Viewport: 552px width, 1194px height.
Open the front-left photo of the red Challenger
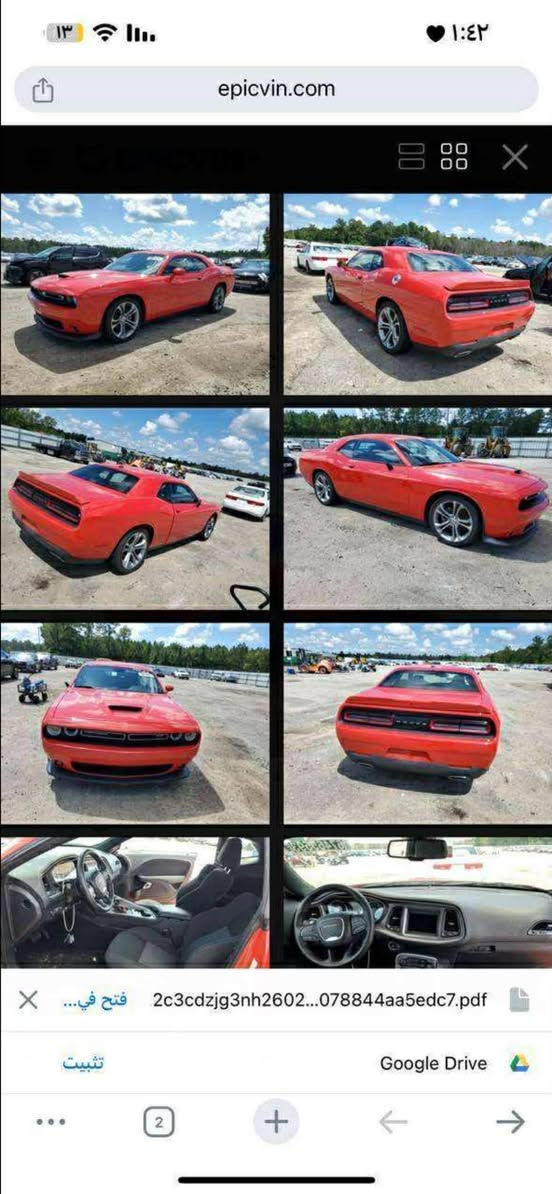[x=135, y=294]
